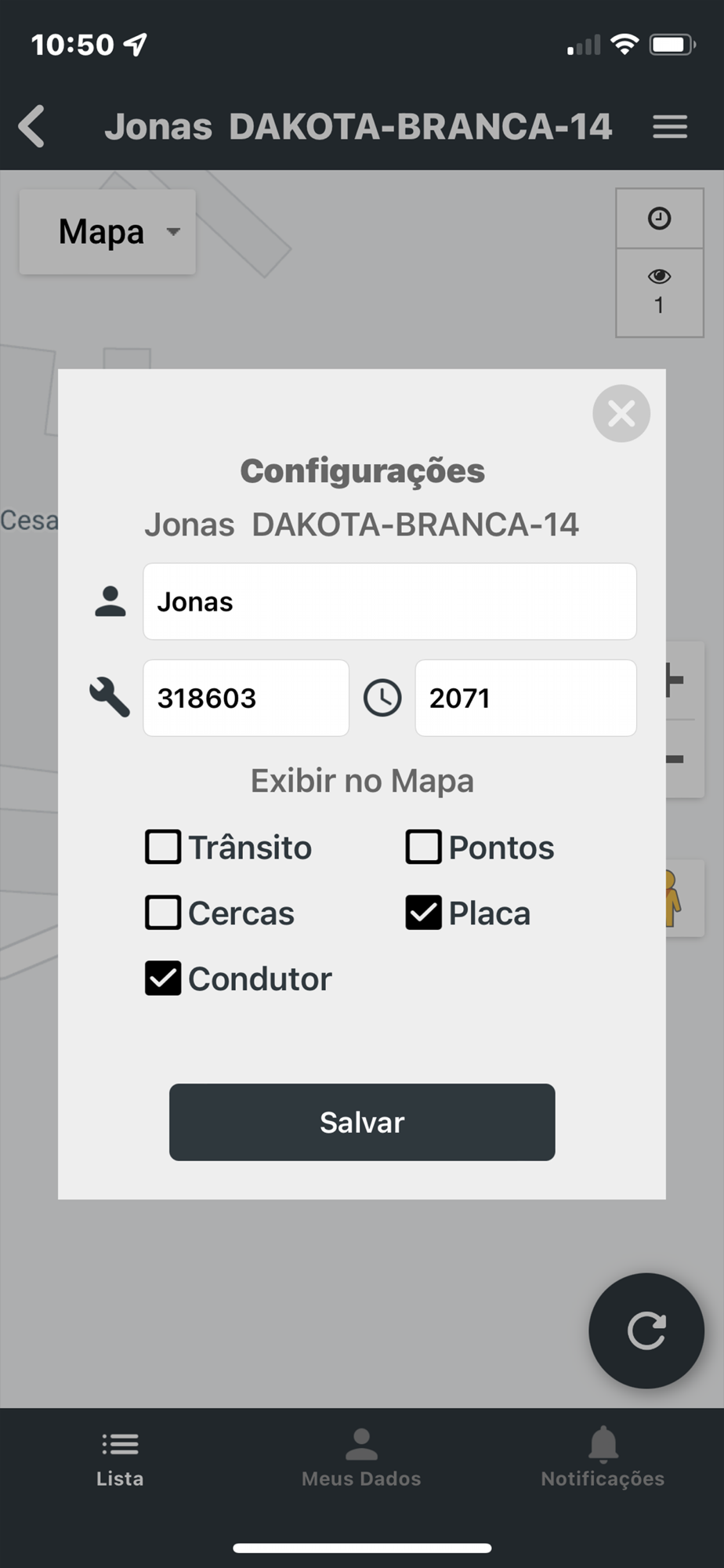
Task: Tap the eye visibility button
Action: (x=660, y=292)
